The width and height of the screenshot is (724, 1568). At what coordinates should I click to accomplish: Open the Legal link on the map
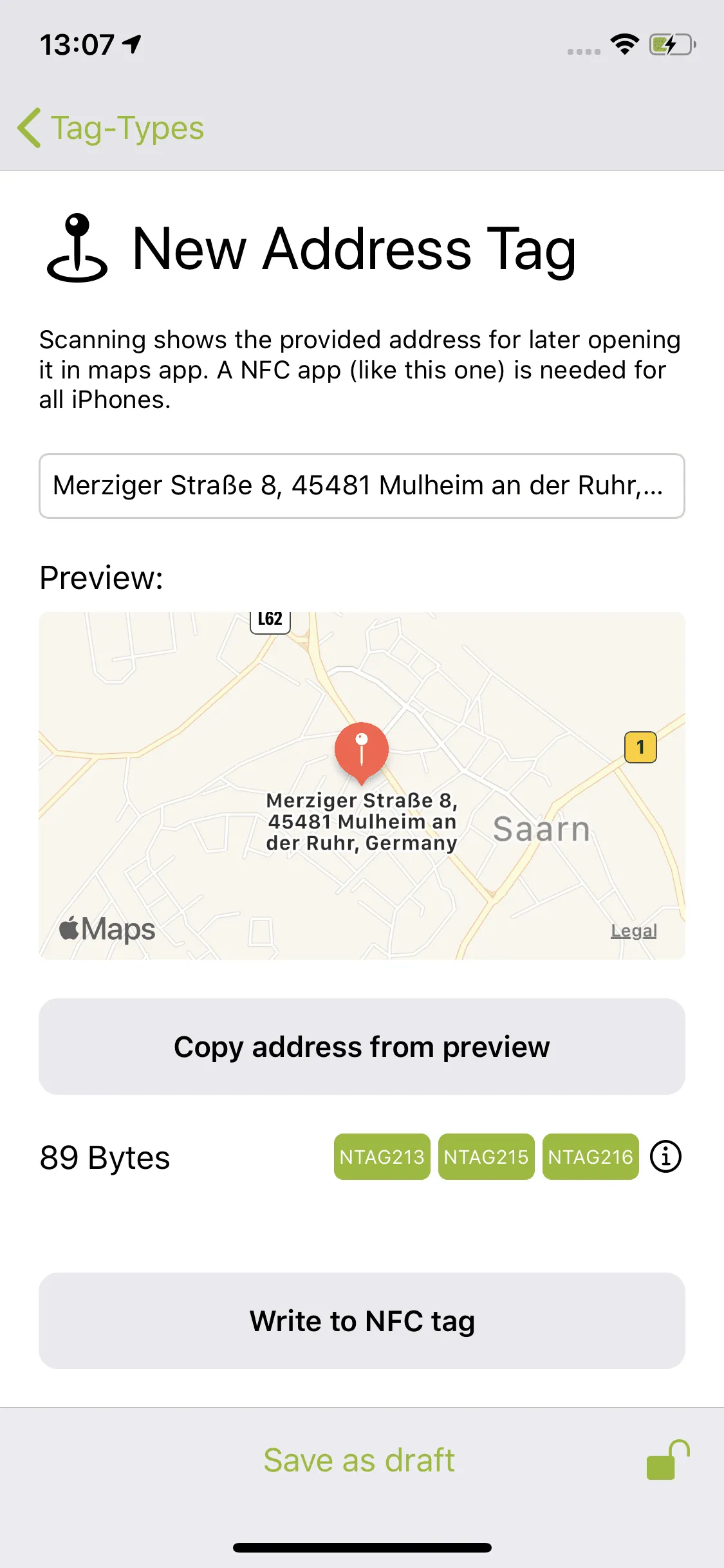point(633,931)
